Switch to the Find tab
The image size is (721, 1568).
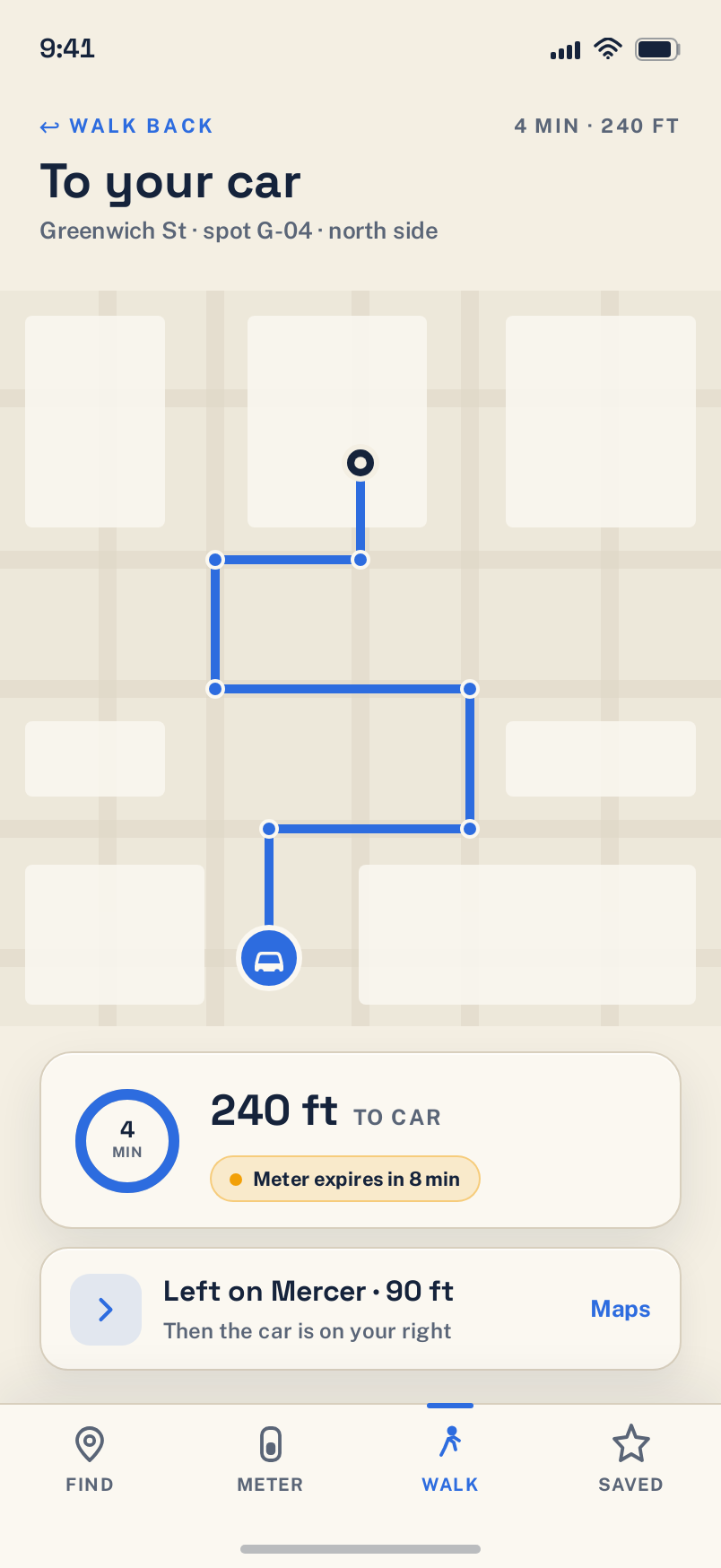90,1459
